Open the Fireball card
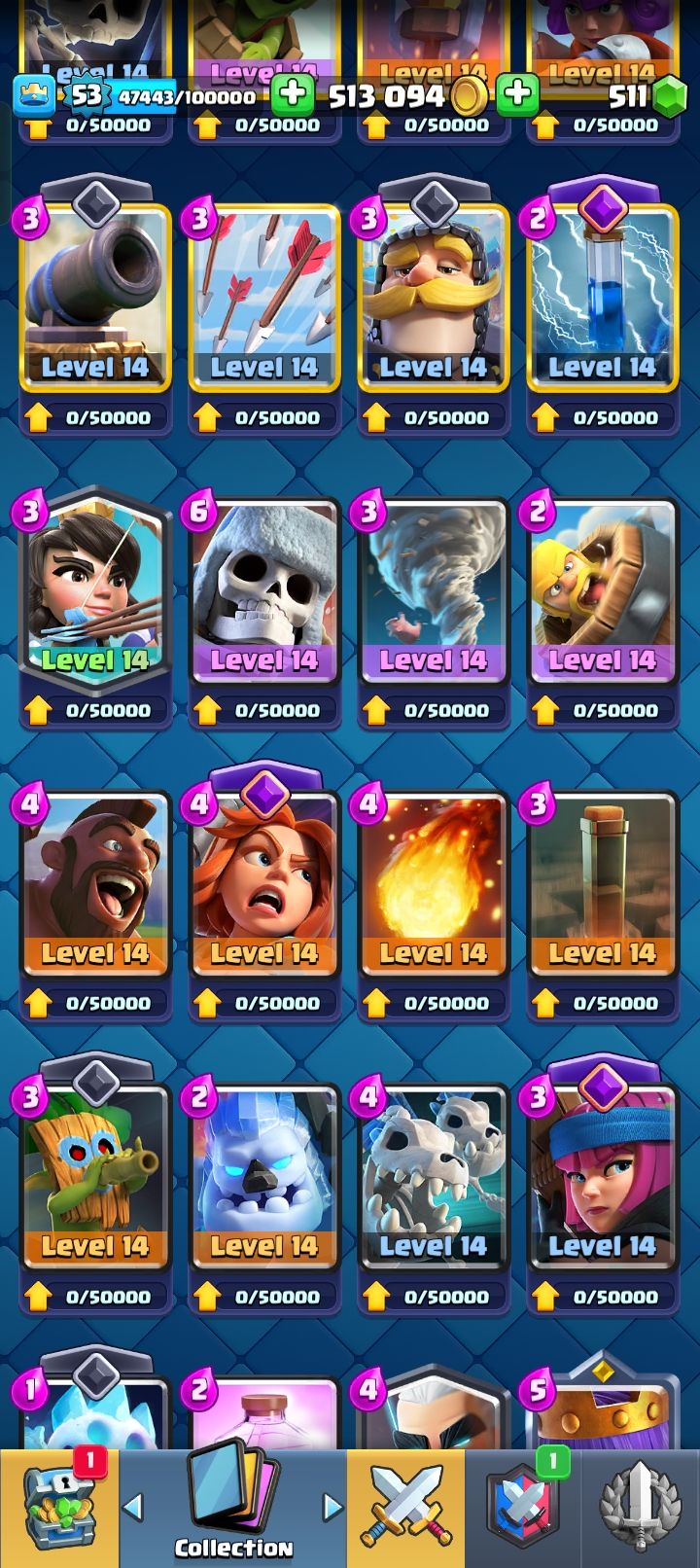700x1568 pixels. (x=434, y=882)
